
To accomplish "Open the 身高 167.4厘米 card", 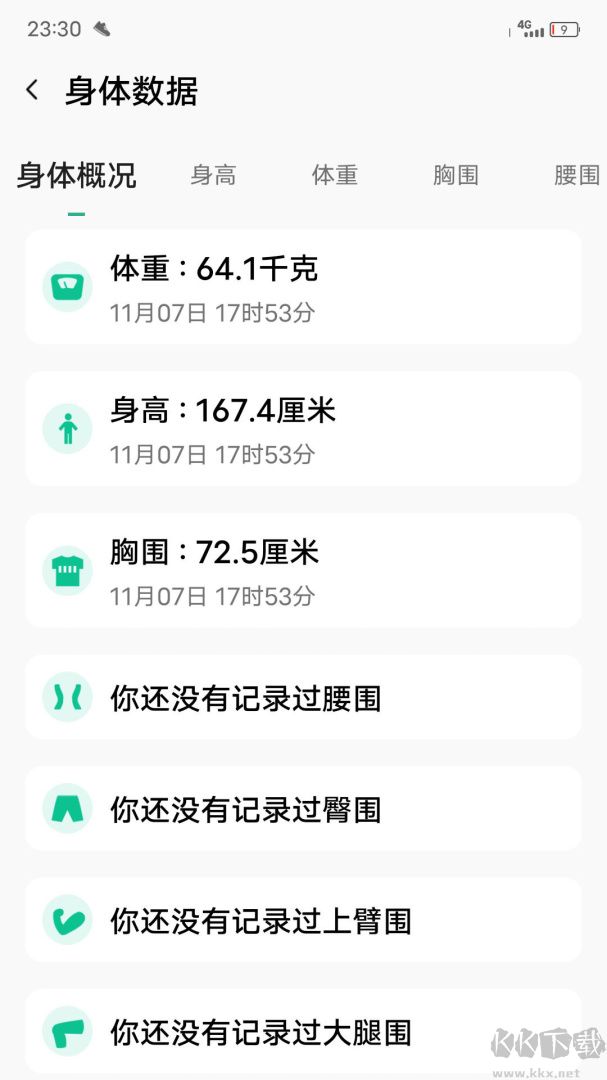I will pyautogui.click(x=303, y=429).
